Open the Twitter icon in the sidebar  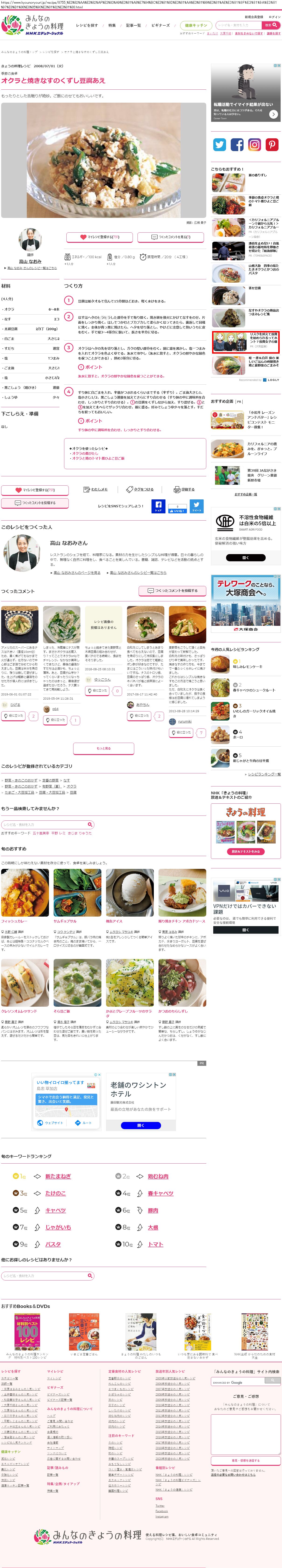pos(219,144)
